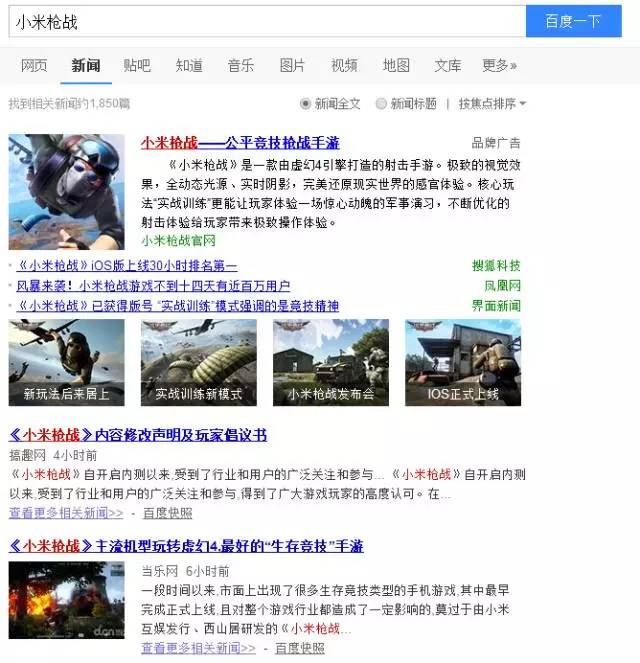Open the iOS版上线30小时排名第一 news link

click(x=128, y=266)
